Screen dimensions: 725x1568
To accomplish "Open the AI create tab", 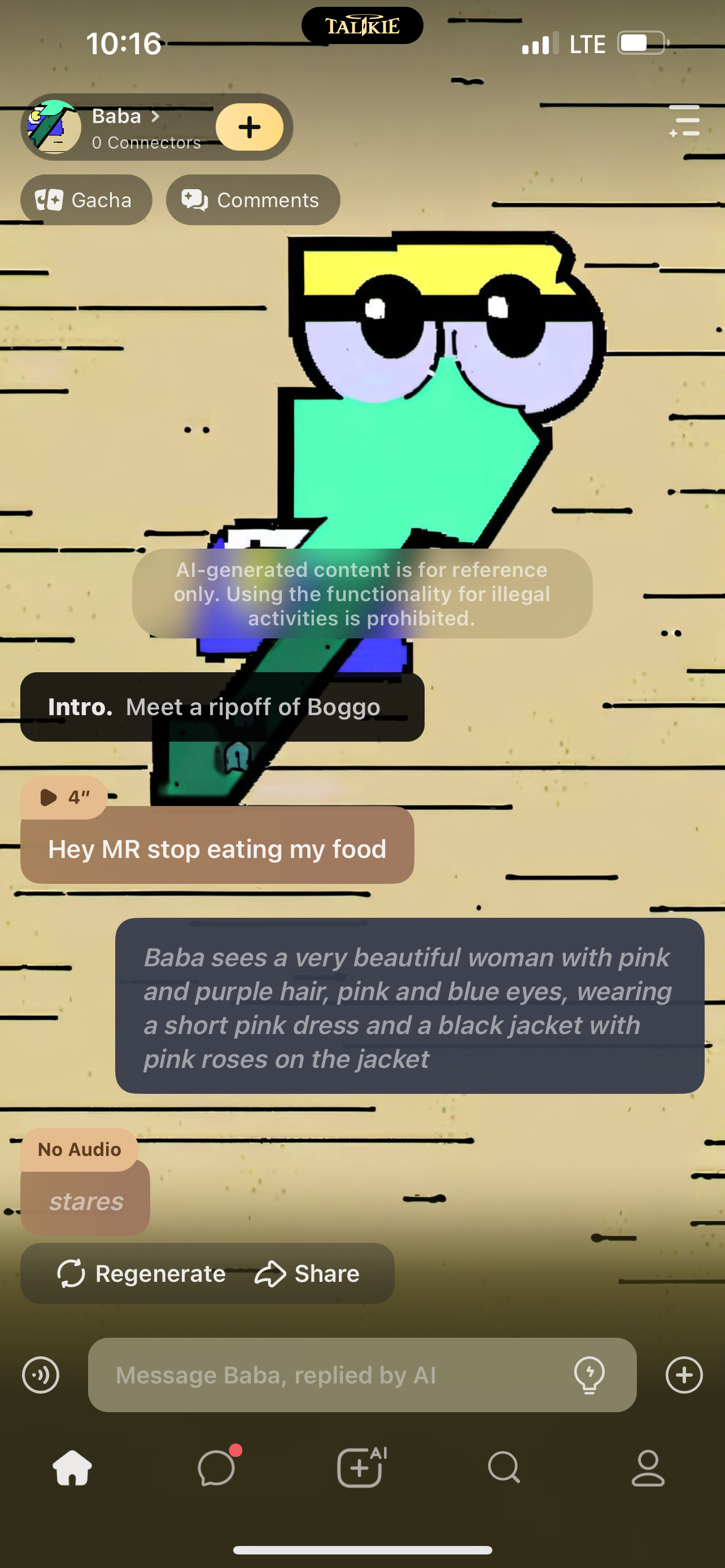I will [361, 1468].
